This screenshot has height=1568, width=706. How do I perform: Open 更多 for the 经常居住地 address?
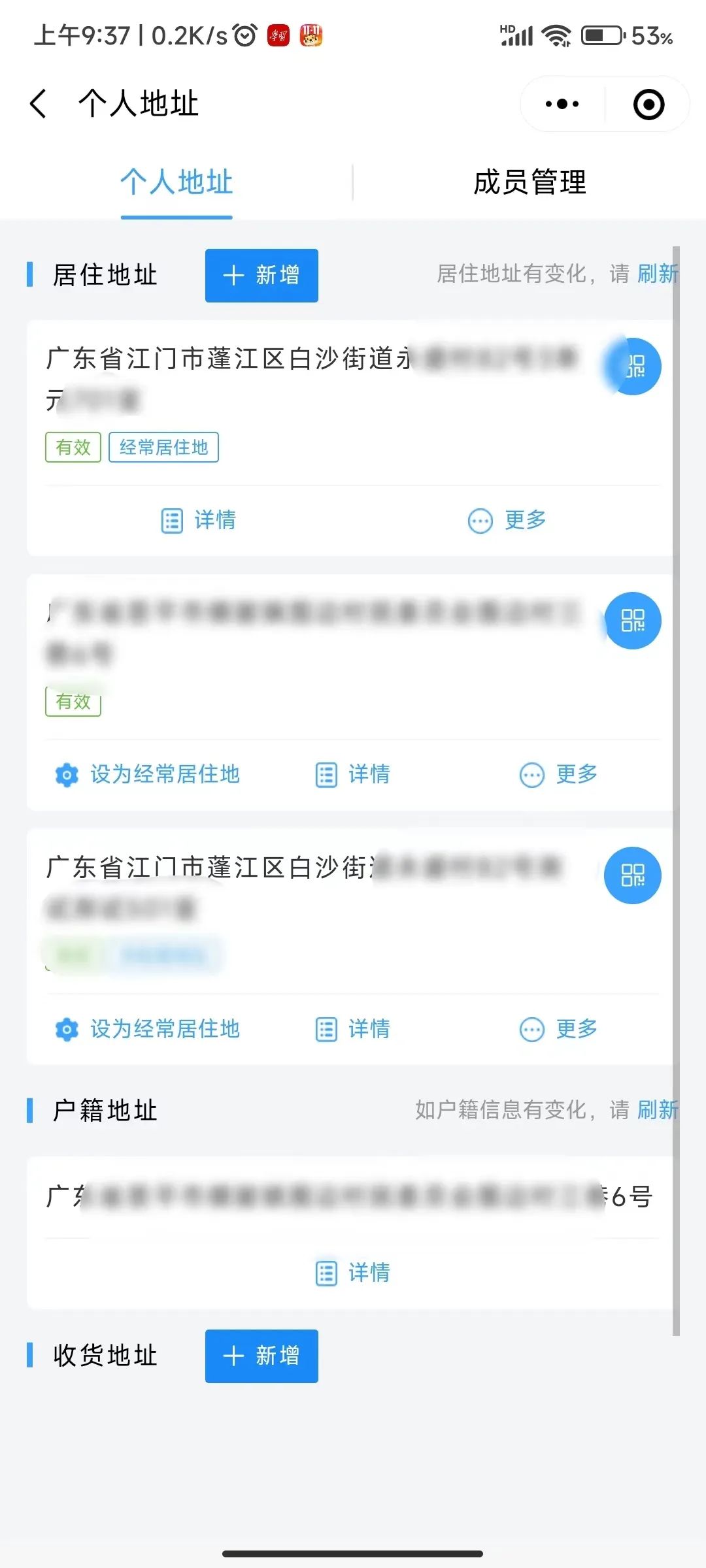coord(507,520)
